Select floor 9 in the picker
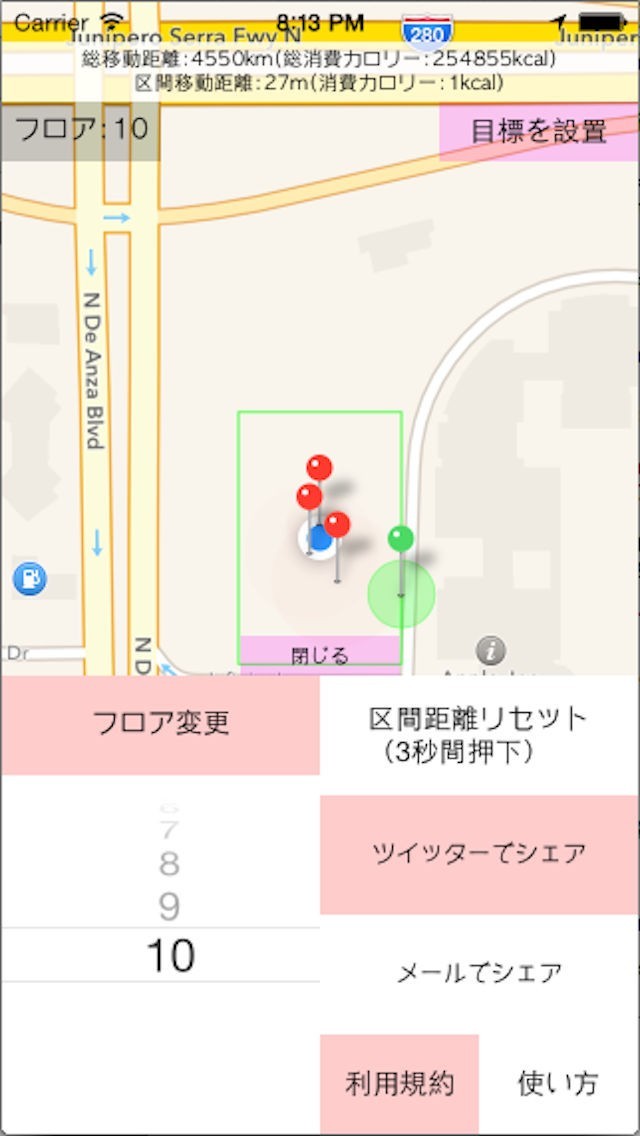Screen dimensions: 640x1136 (x=169, y=906)
